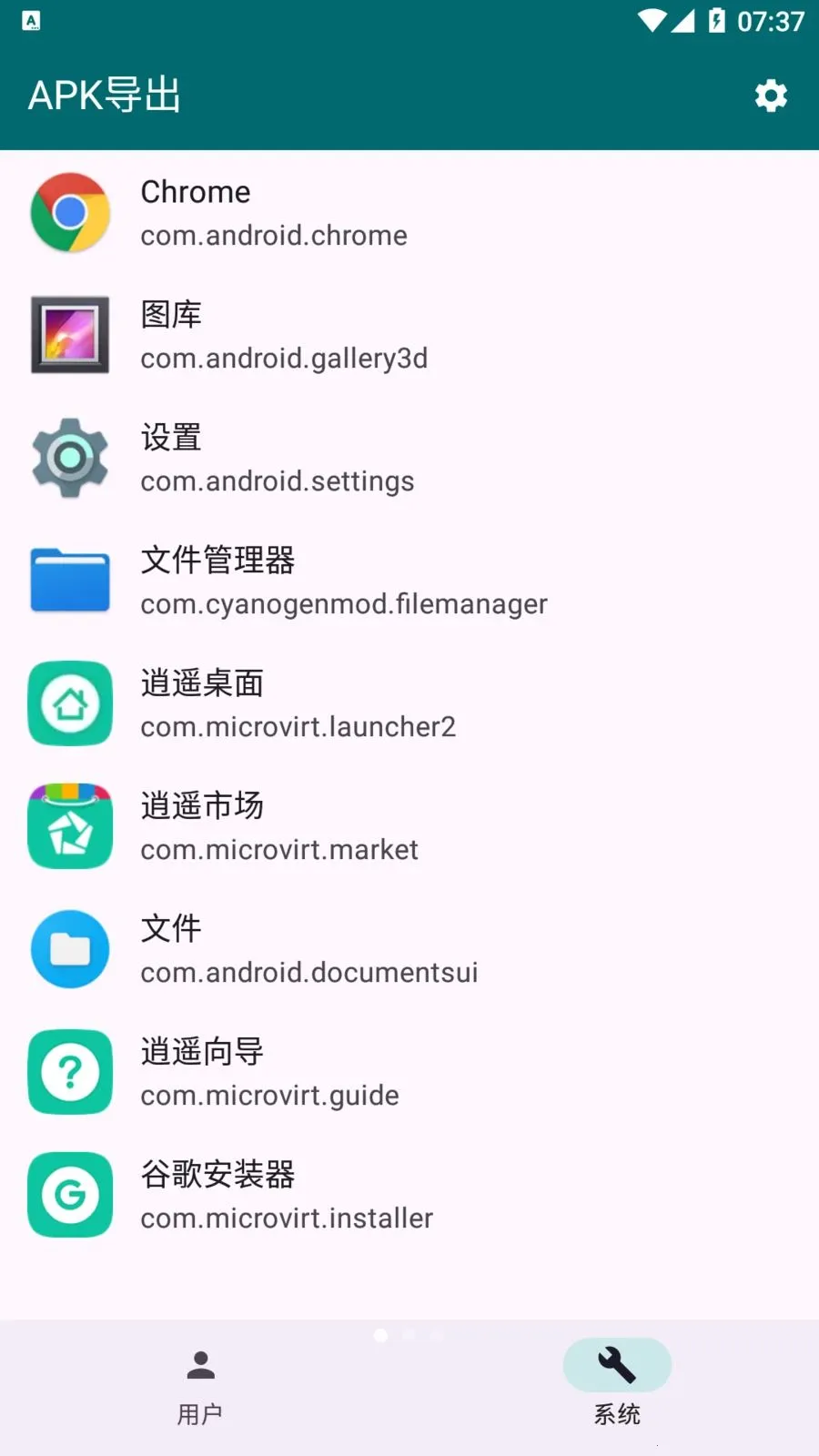This screenshot has width=819, height=1456.
Task: Open app settings via the gear icon
Action: pos(771,96)
